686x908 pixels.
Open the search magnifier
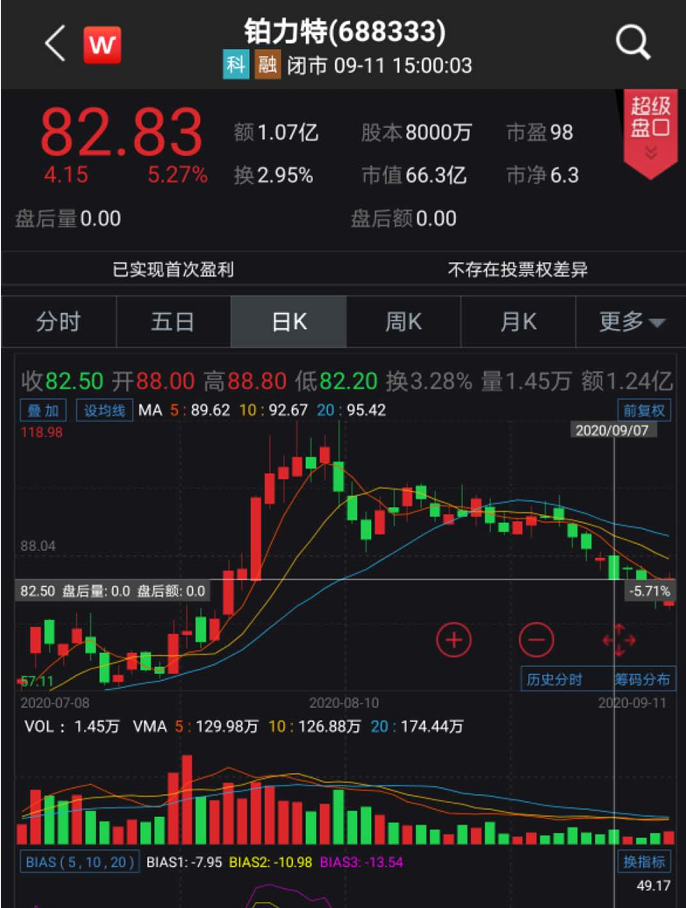(632, 43)
